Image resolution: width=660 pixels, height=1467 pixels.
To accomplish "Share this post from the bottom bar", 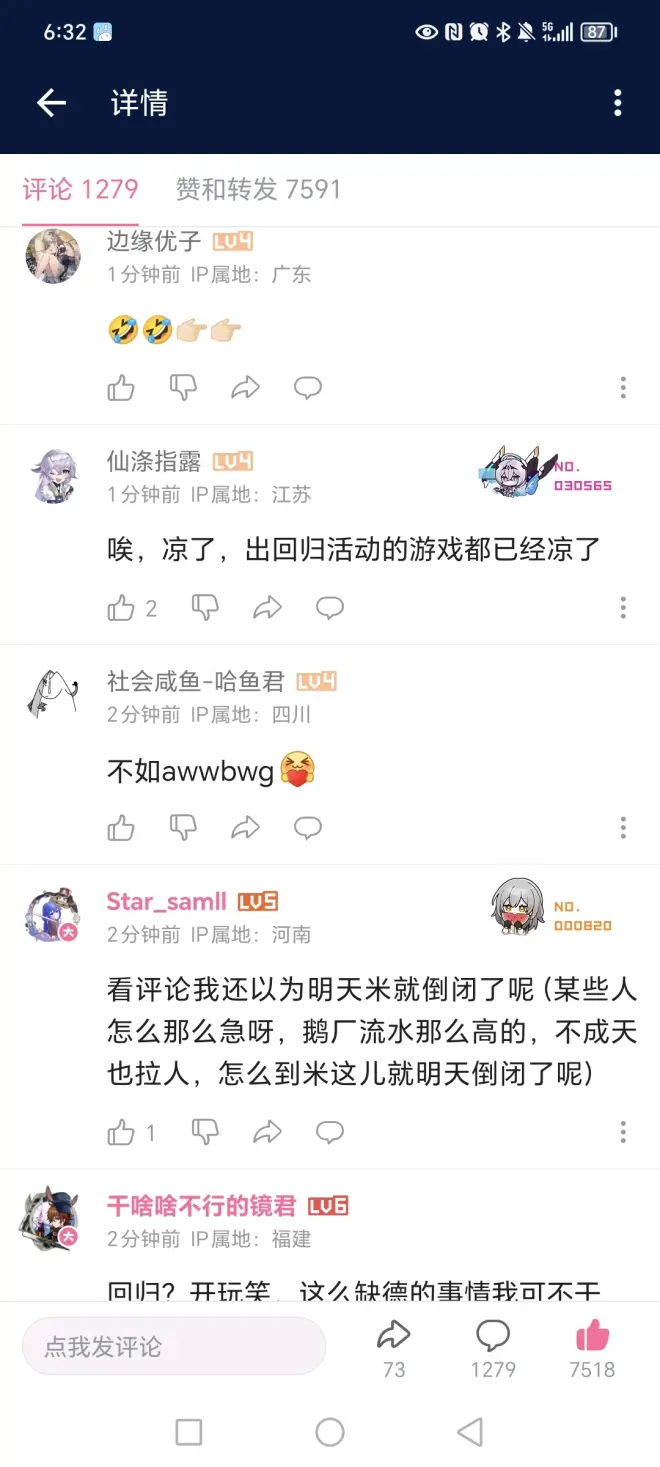I will (x=394, y=1346).
